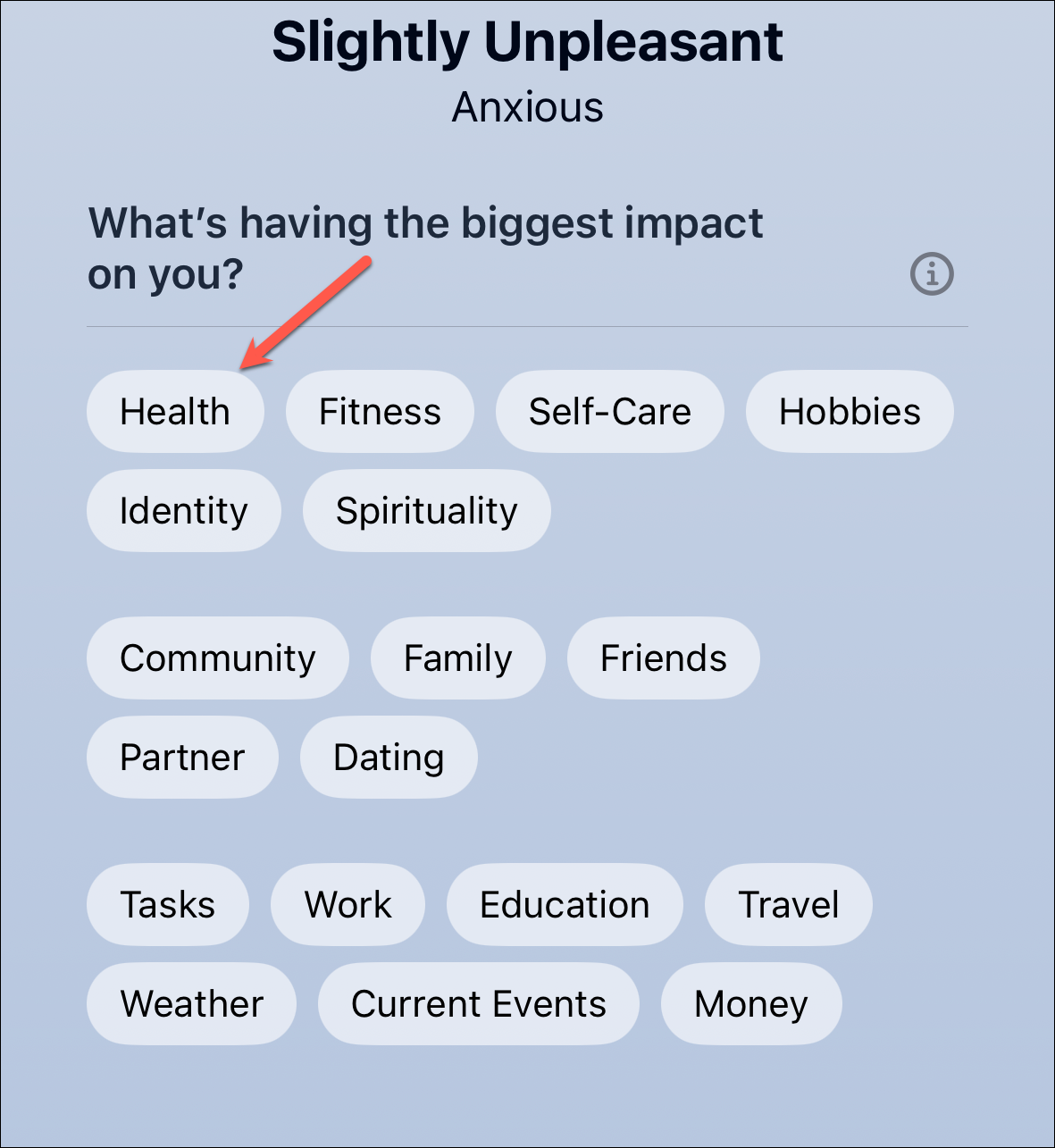
Task: Choose the Education chip
Action: 565,905
